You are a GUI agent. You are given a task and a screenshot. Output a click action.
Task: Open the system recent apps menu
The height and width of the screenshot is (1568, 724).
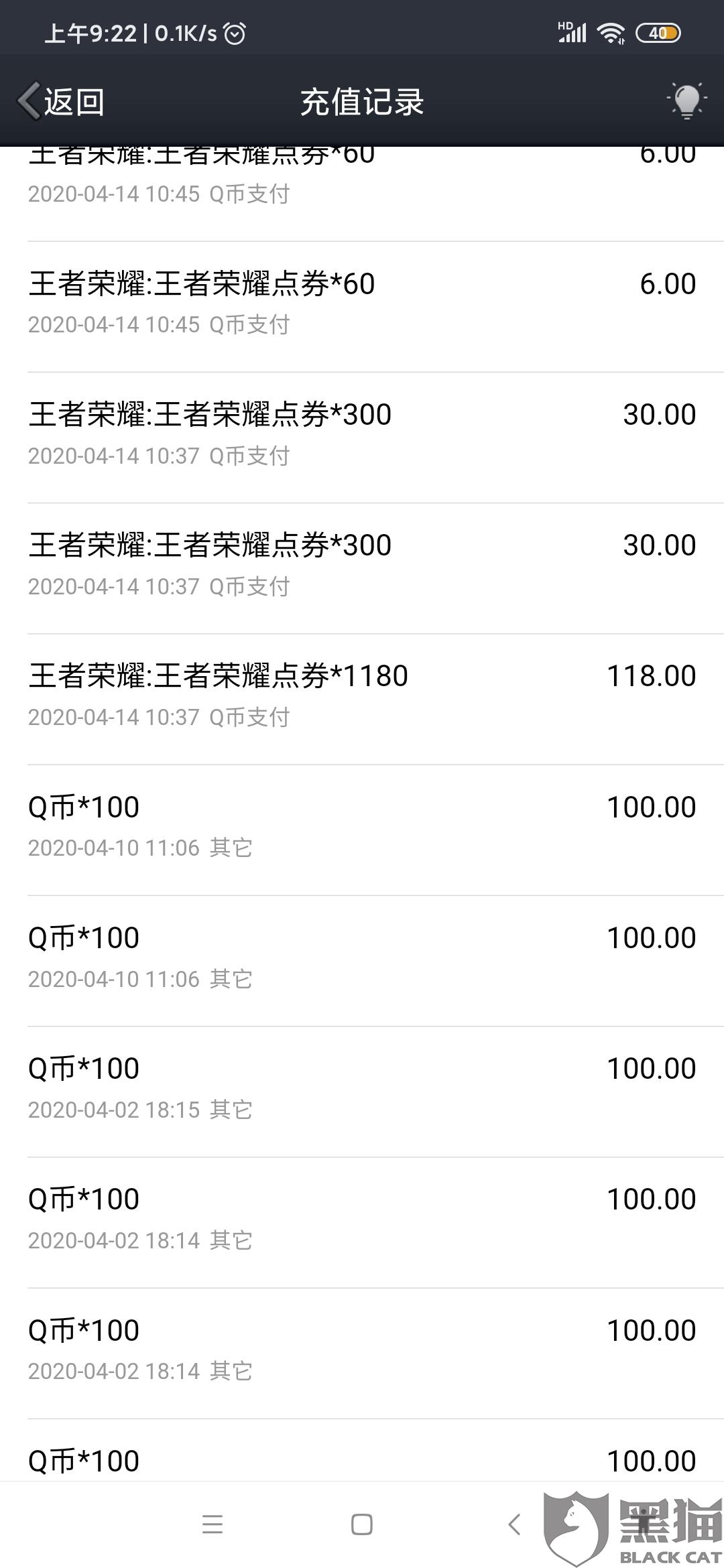(213, 1524)
